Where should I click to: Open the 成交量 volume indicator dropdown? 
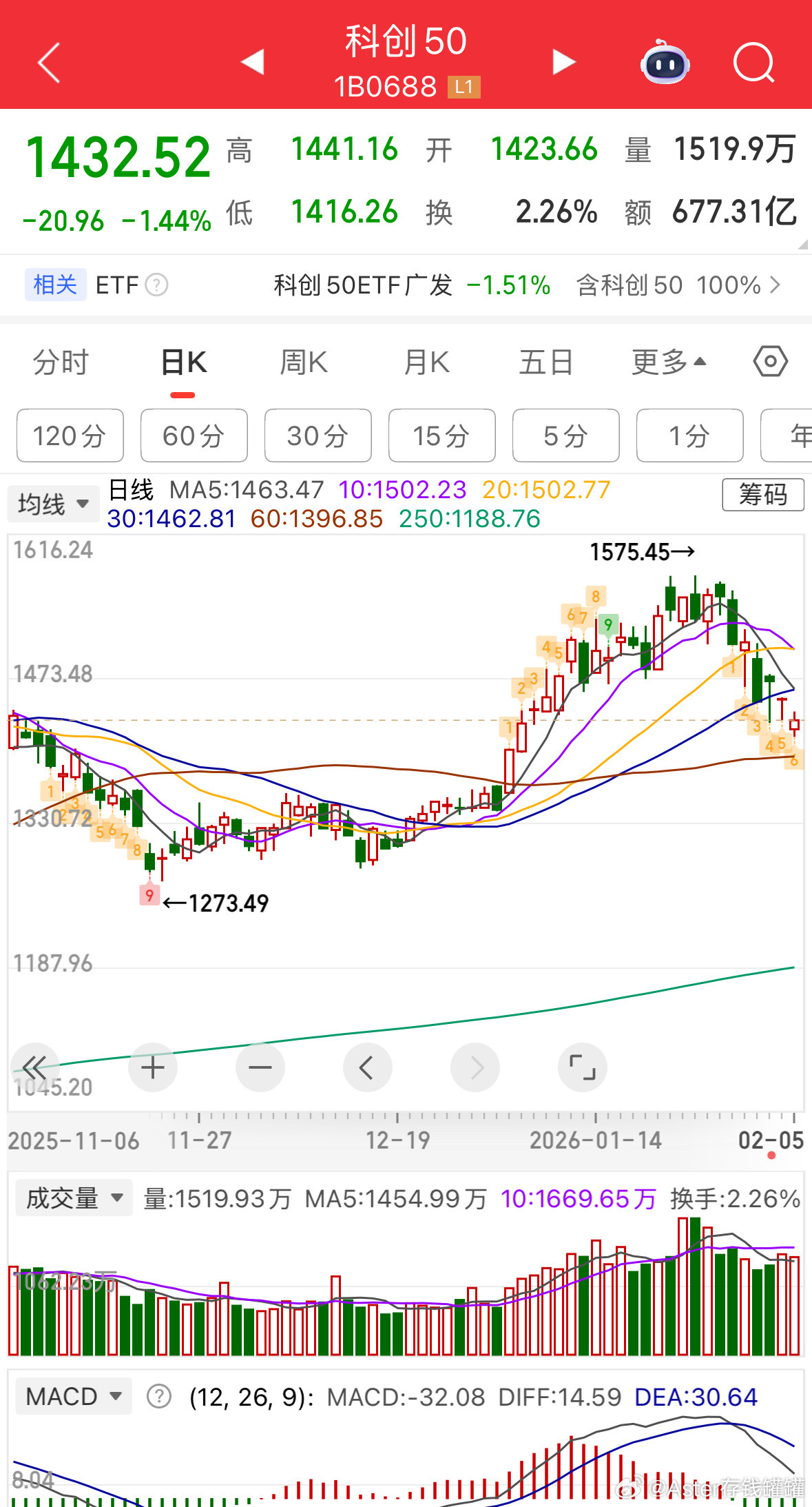(73, 1198)
